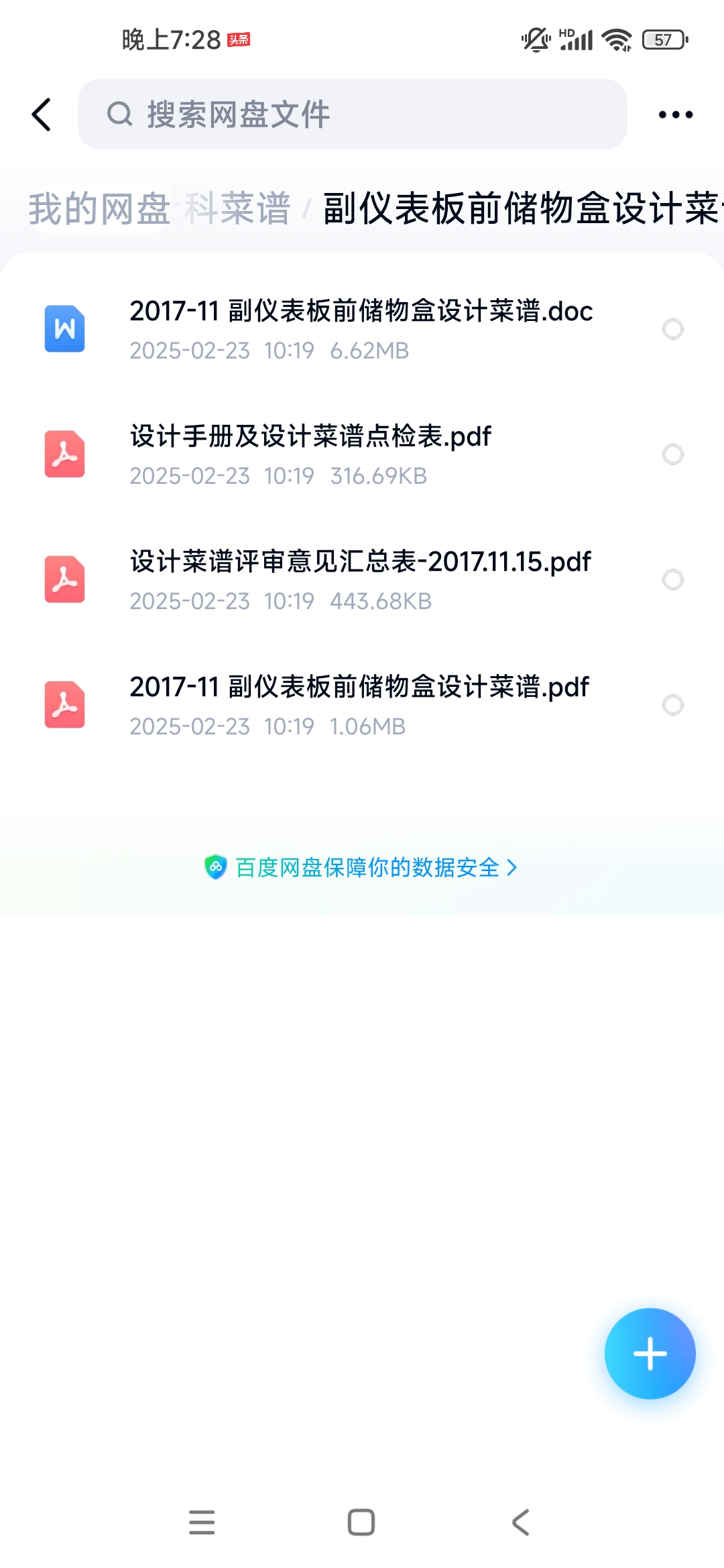
Task: Open 2017-11 副仪表板前储物盒设计菜谱.doc
Action: [362, 329]
